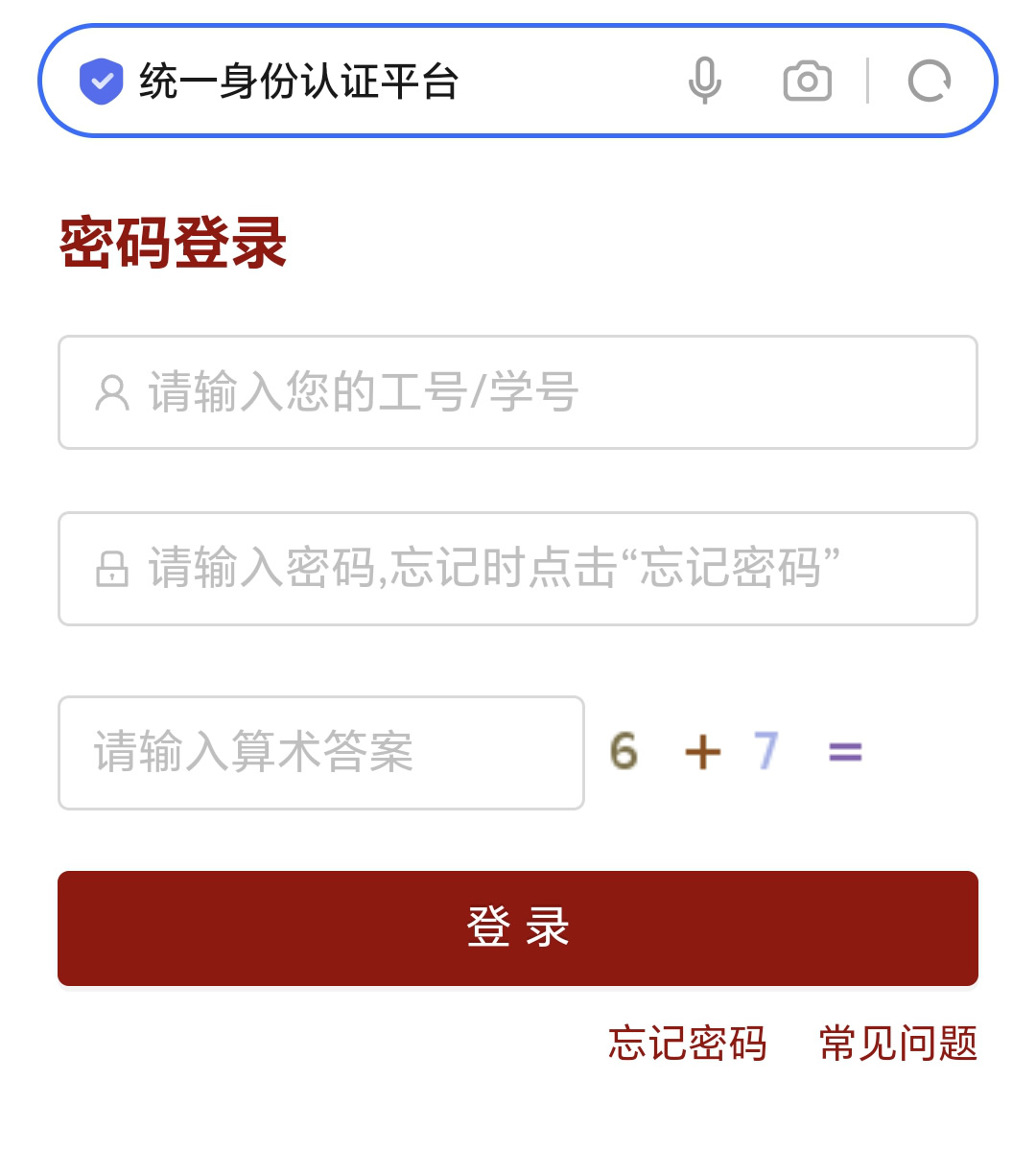Open the 常见问题 link
The width and height of the screenshot is (1036, 1174).
pos(896,1045)
